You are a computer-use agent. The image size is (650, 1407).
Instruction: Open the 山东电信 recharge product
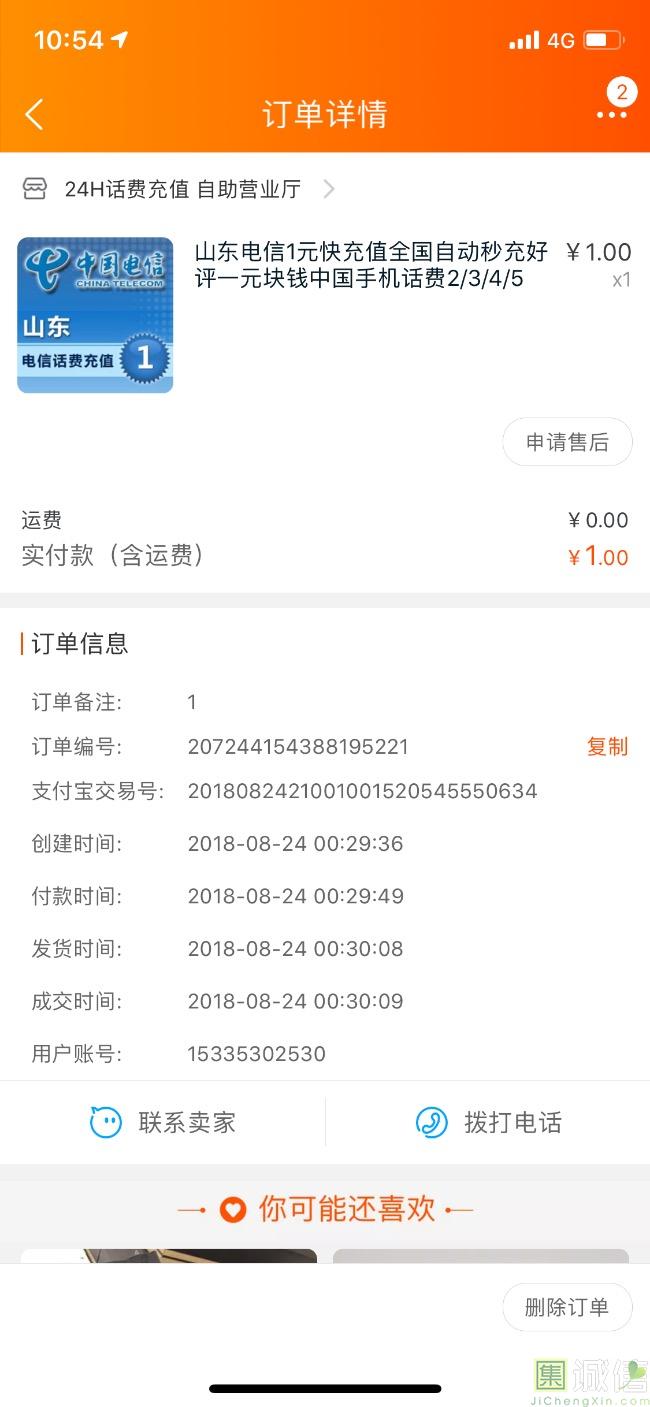tap(325, 315)
